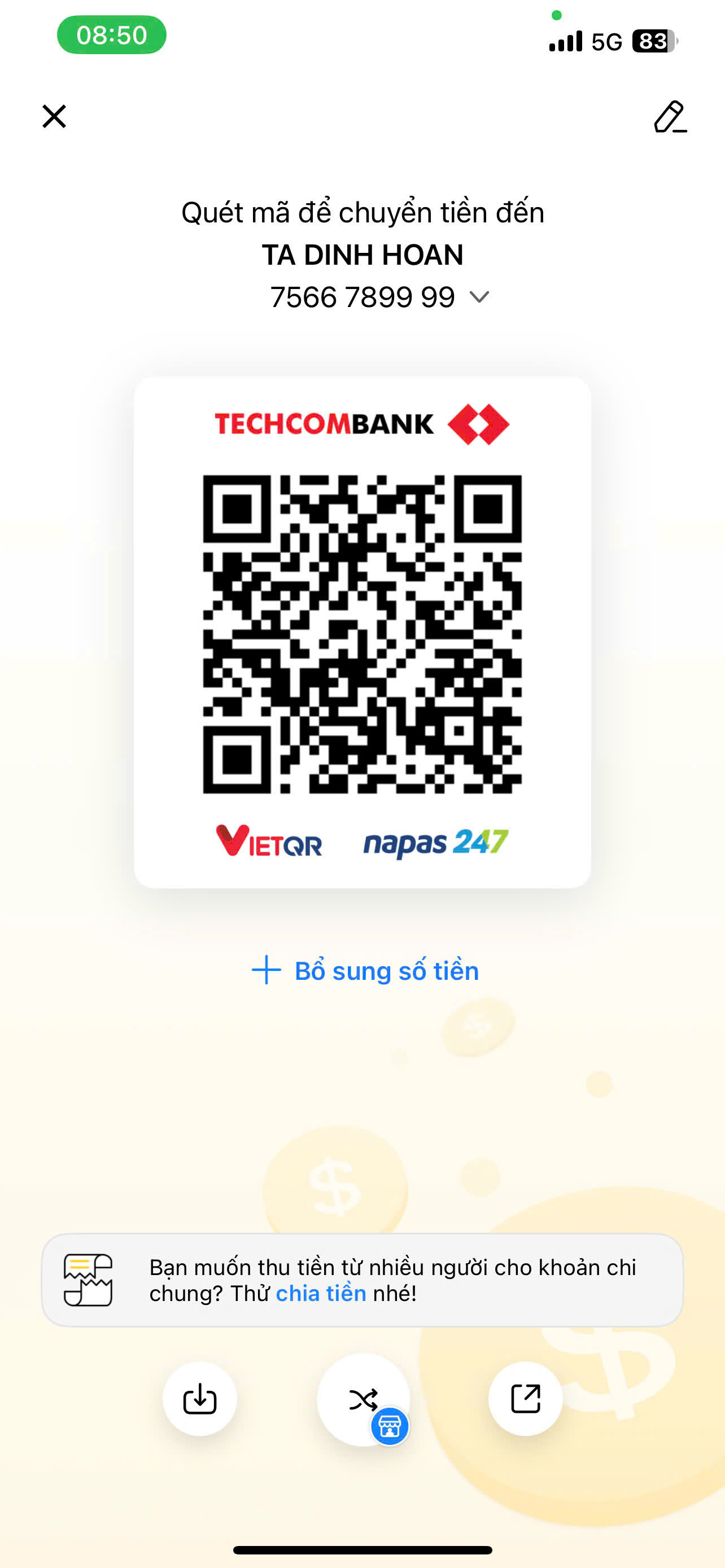The height and width of the screenshot is (1568, 725).
Task: Tap Bổ sung số tiền to add amount
Action: point(365,970)
